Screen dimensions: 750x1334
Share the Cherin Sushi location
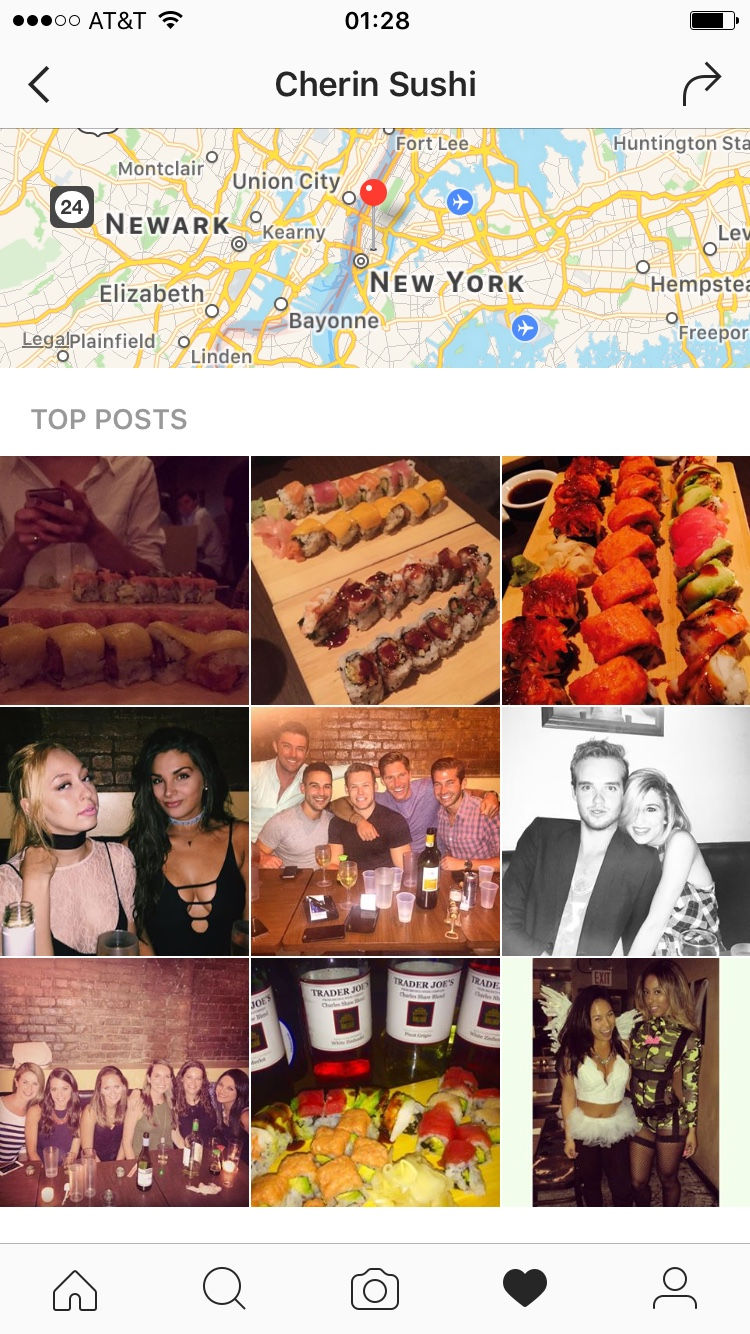[x=701, y=85]
